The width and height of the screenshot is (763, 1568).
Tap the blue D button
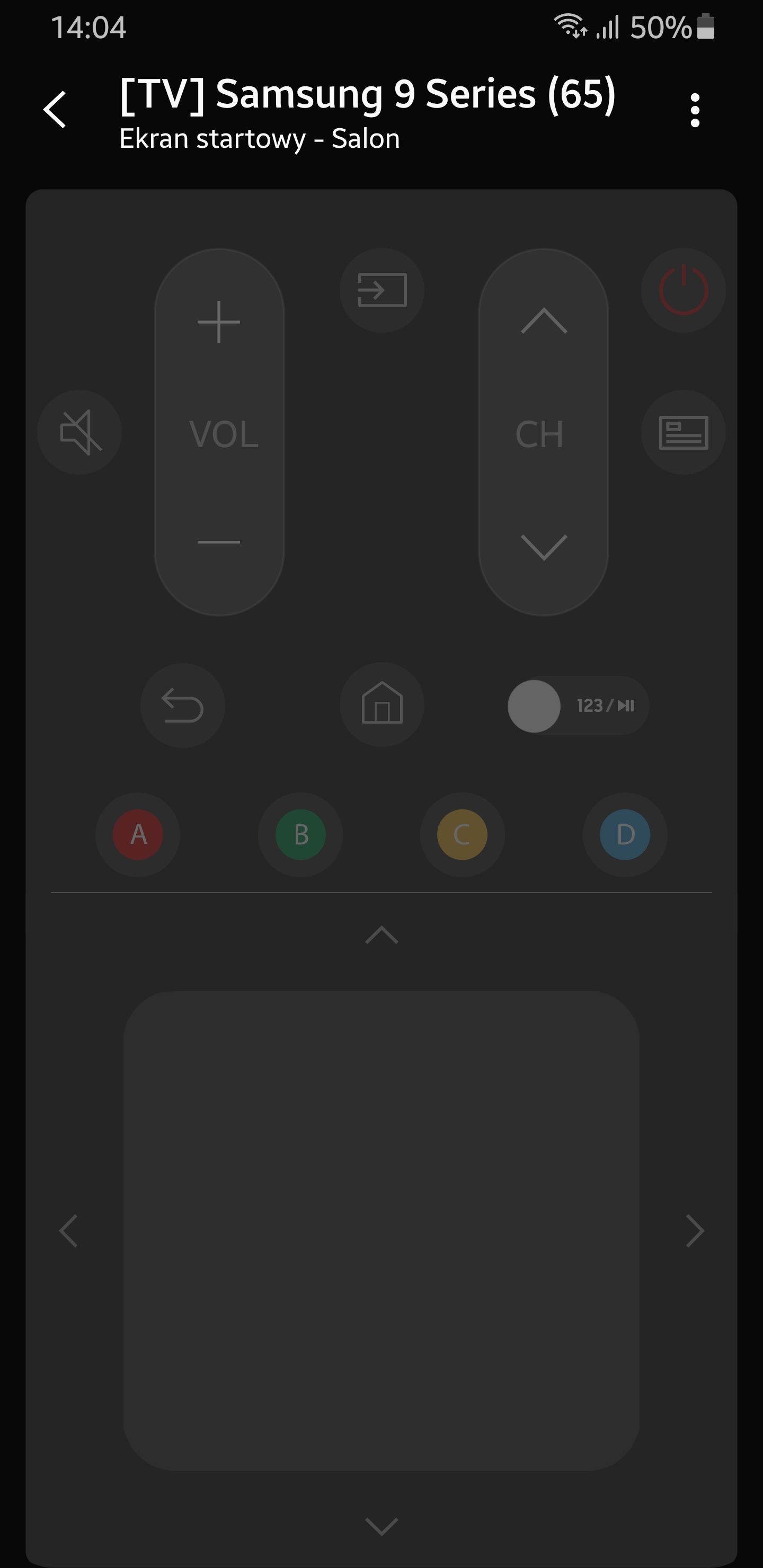[x=625, y=834]
